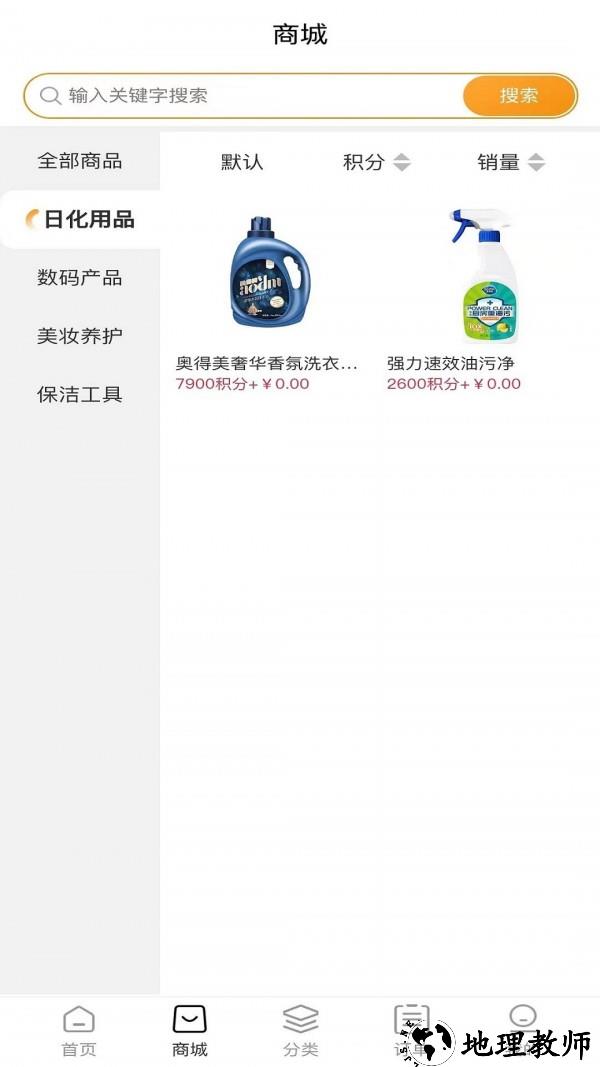Open the 数码产品 category

pos(80,278)
